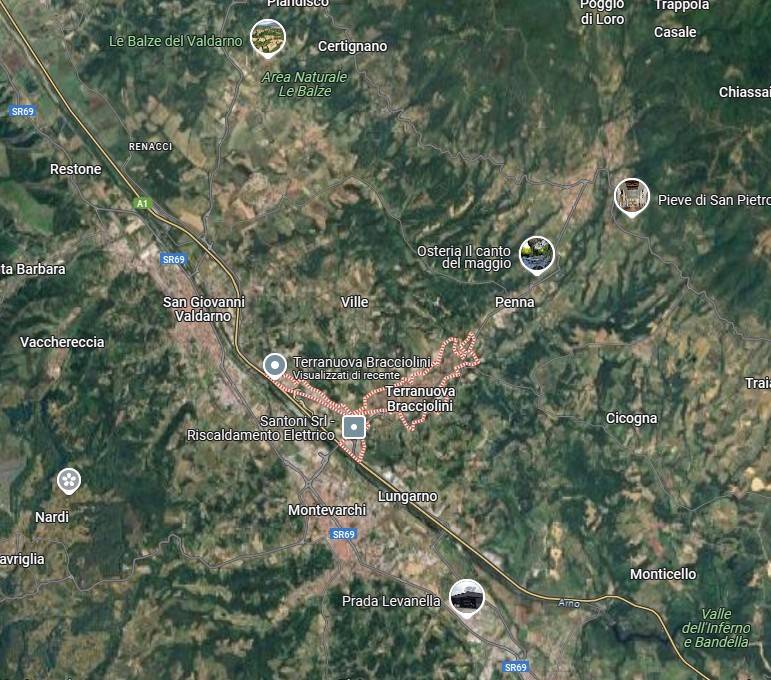Select the Osteria Il canto del maggio pin
Screen dimensions: 771x680
click(x=537, y=255)
